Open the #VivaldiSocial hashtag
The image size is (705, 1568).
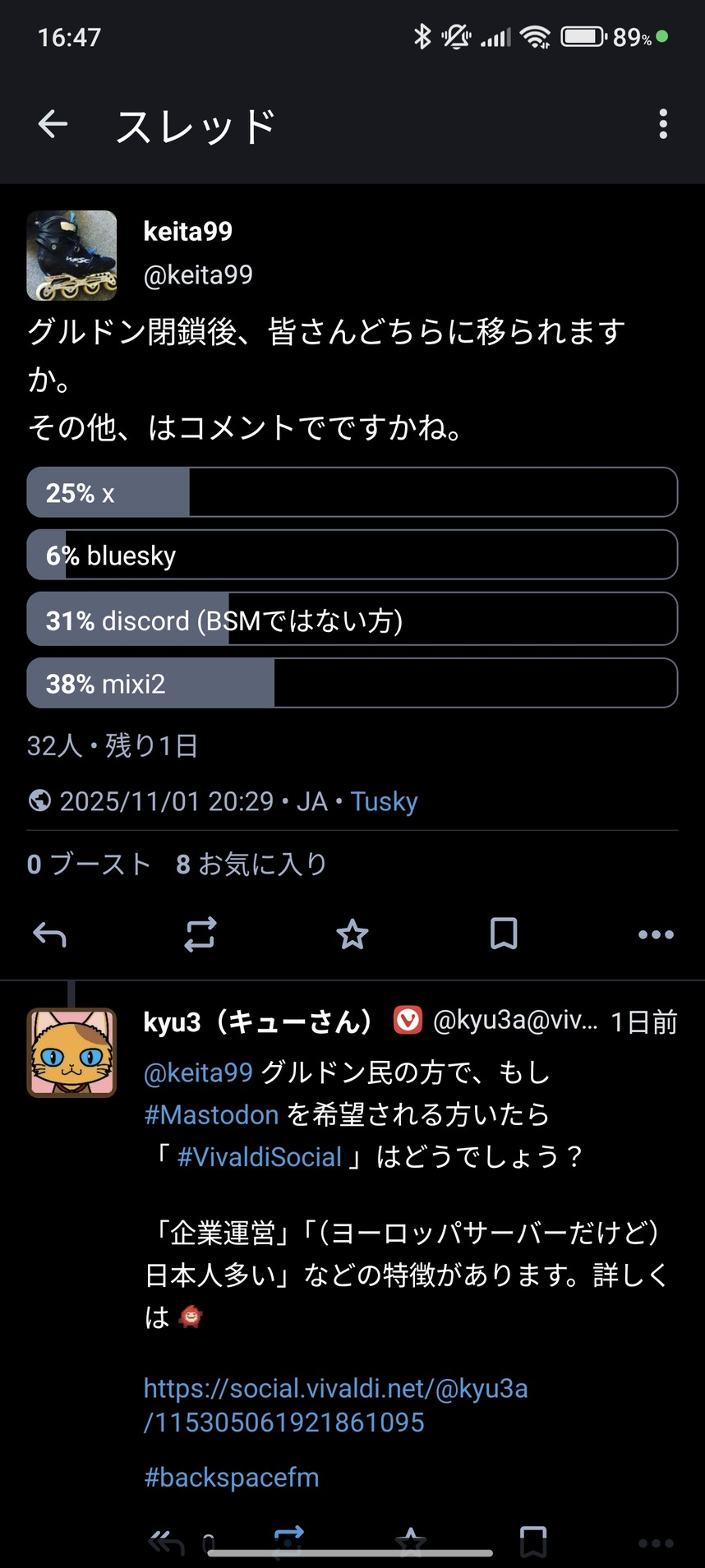point(259,1157)
